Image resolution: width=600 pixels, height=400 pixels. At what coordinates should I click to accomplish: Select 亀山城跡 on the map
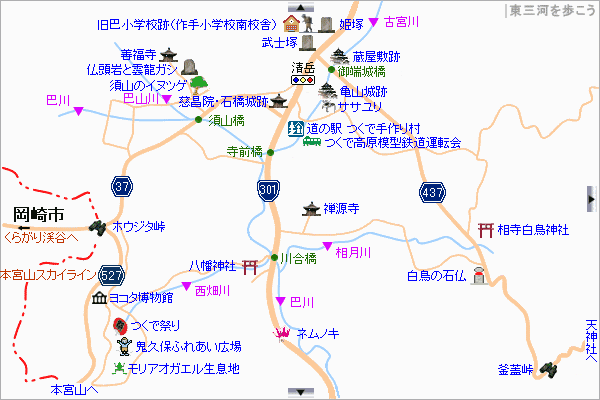[x=364, y=91]
